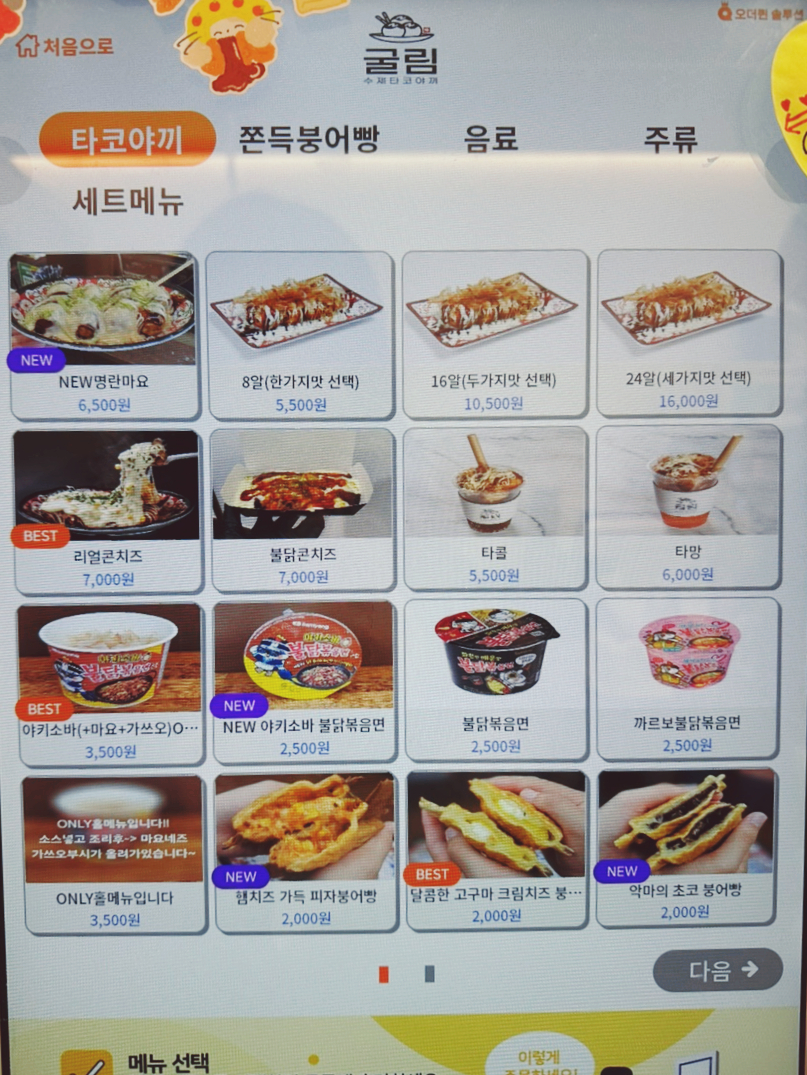Switch to the 음료 tab
This screenshot has height=1075, width=807.
491,138
